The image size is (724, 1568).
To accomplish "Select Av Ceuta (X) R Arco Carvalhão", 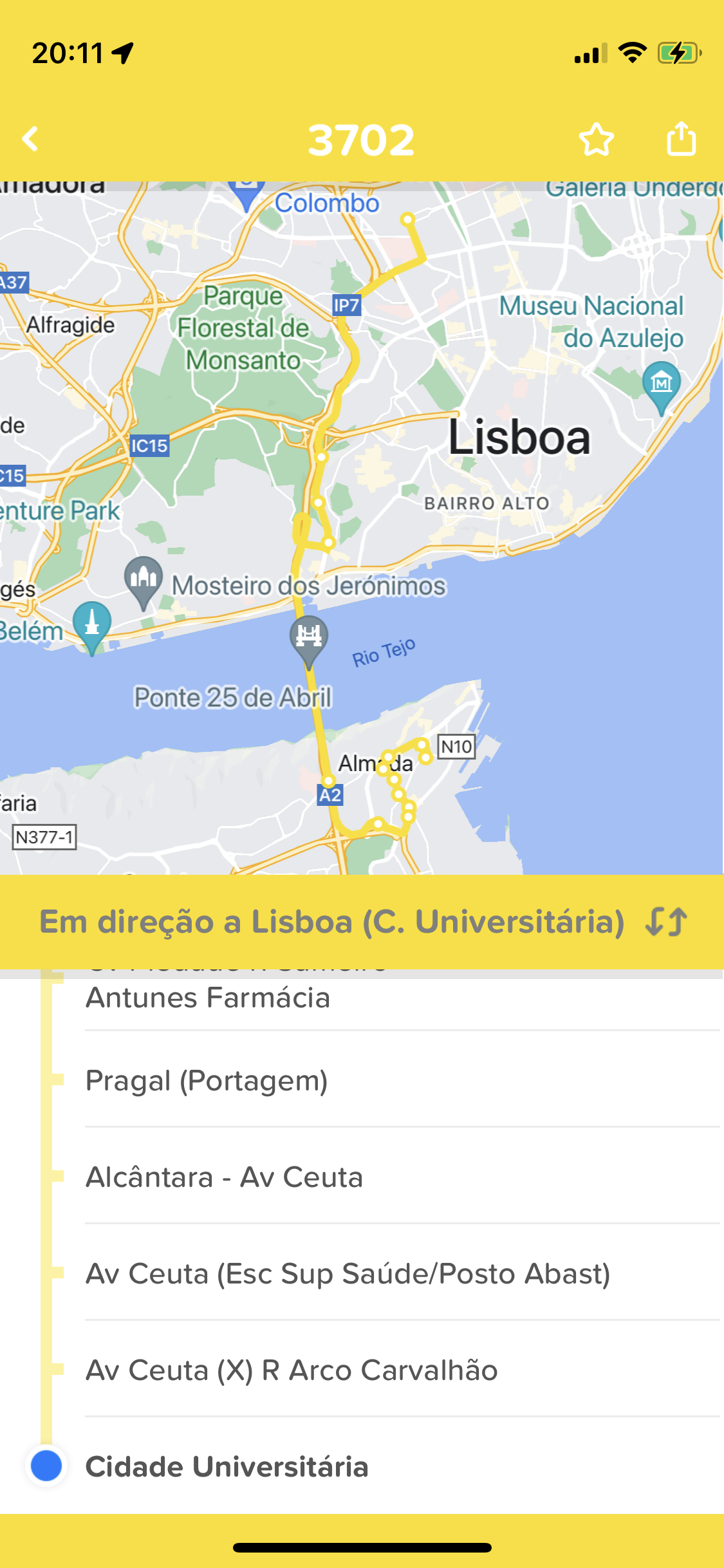I will tap(402, 1369).
